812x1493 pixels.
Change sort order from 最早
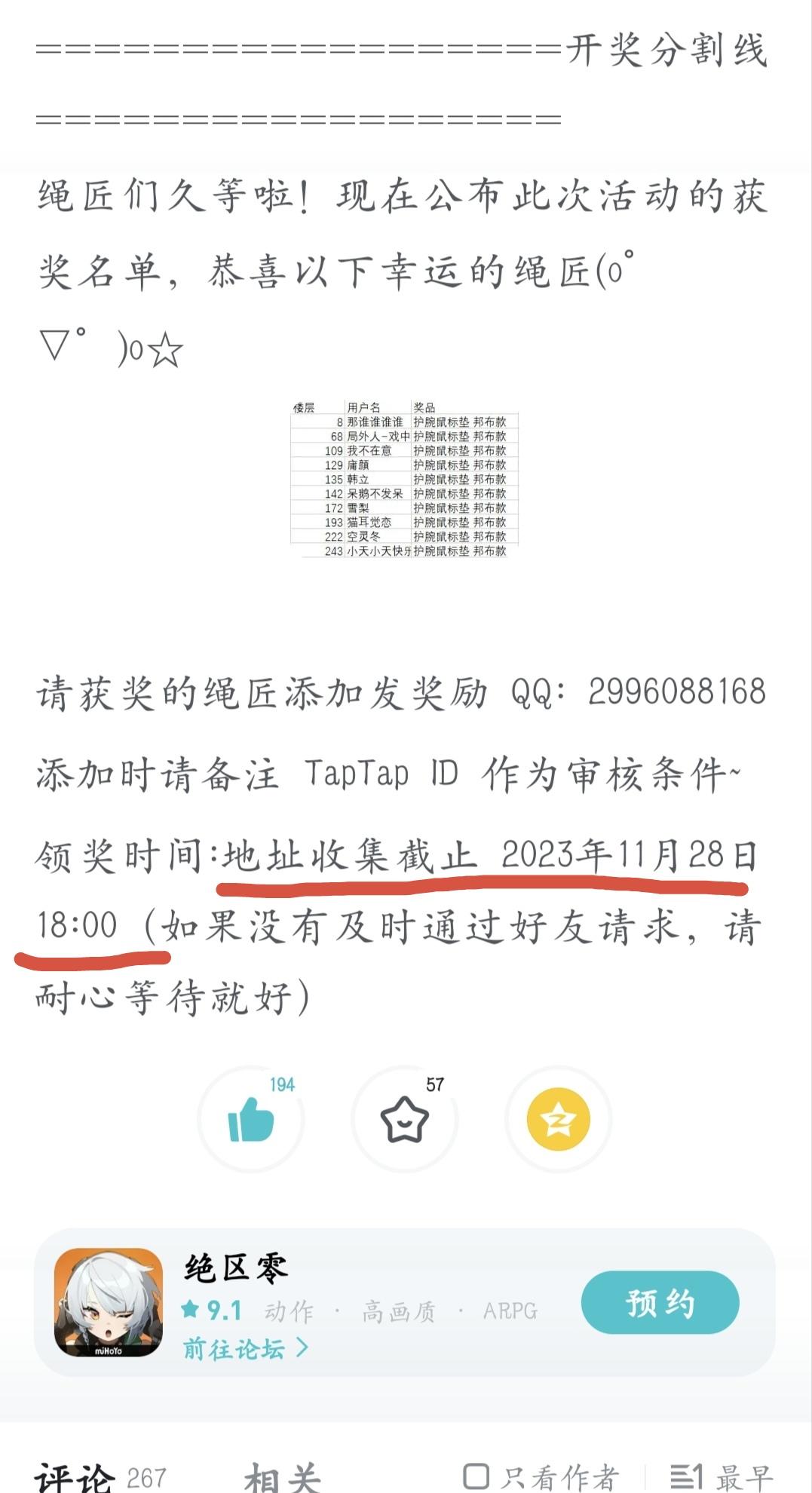(x=720, y=1476)
